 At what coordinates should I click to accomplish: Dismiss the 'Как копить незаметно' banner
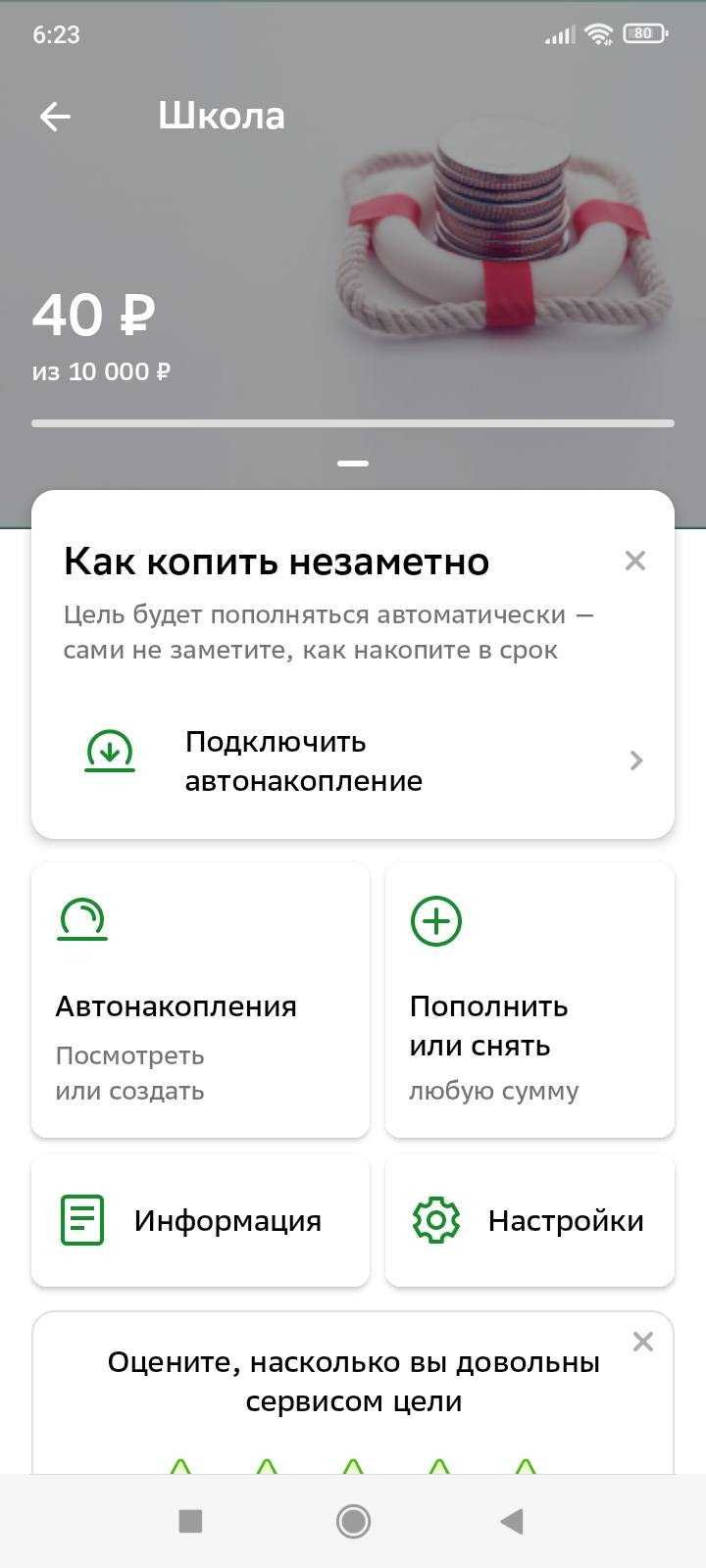point(635,561)
